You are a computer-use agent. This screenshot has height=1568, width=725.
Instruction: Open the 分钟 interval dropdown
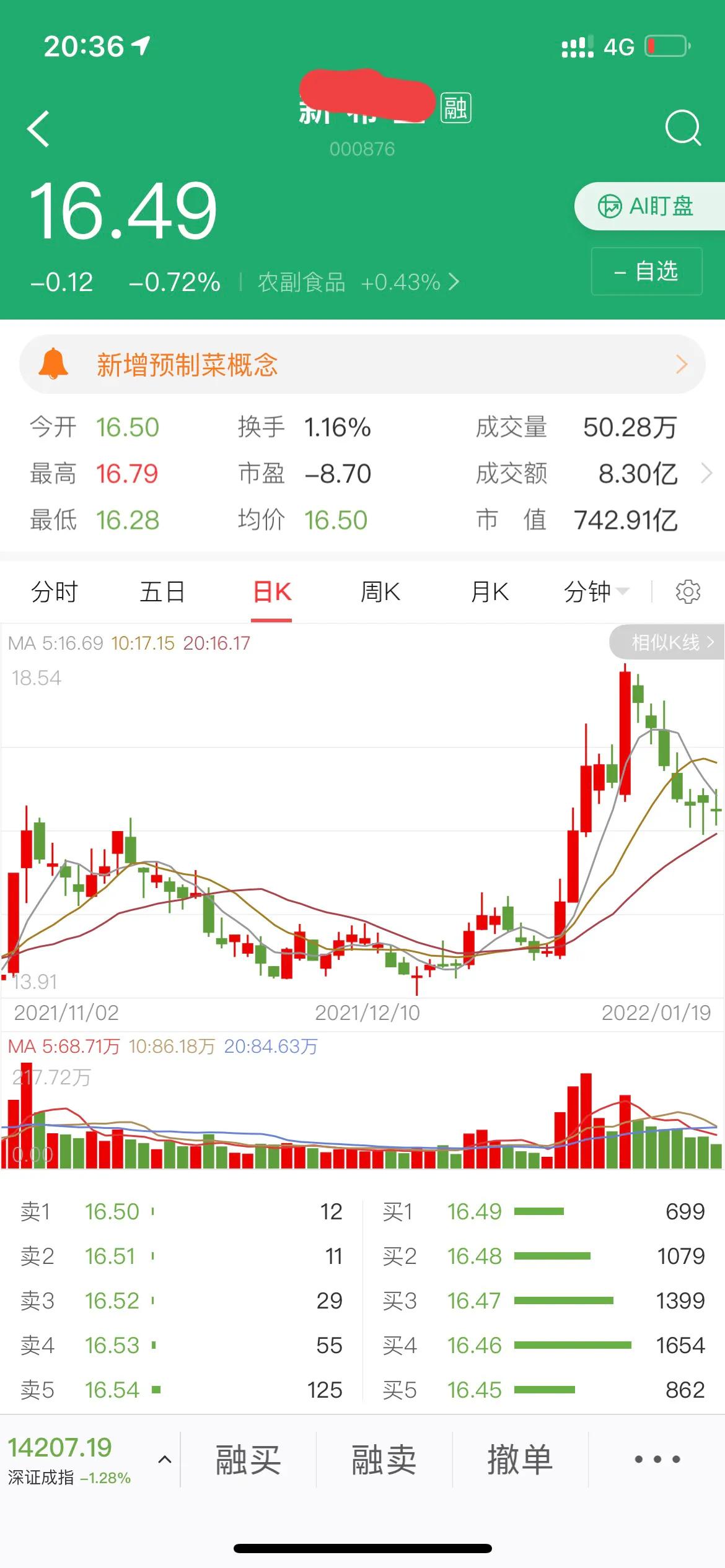pyautogui.click(x=595, y=592)
